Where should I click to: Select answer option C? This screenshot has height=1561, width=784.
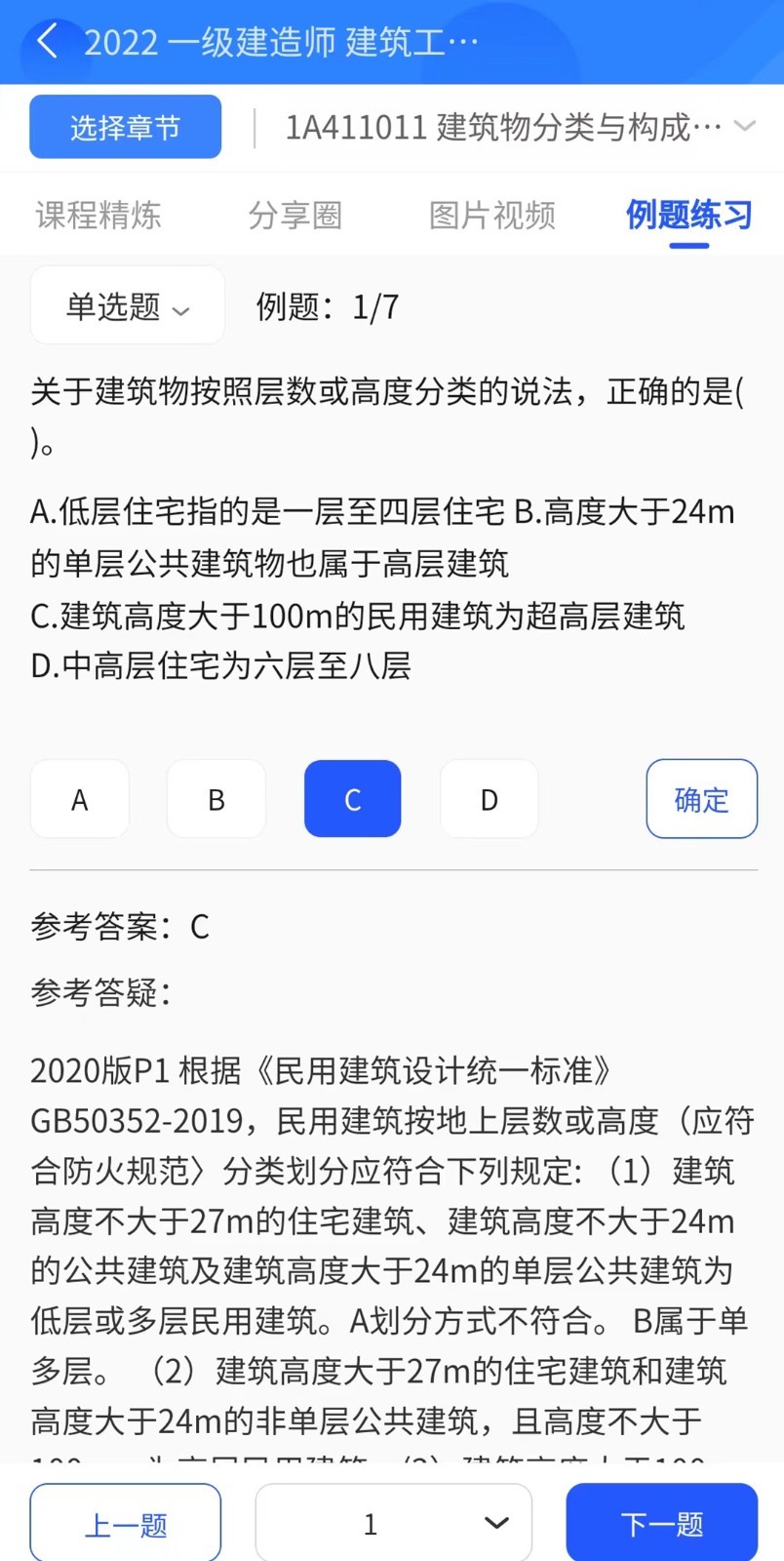[353, 799]
